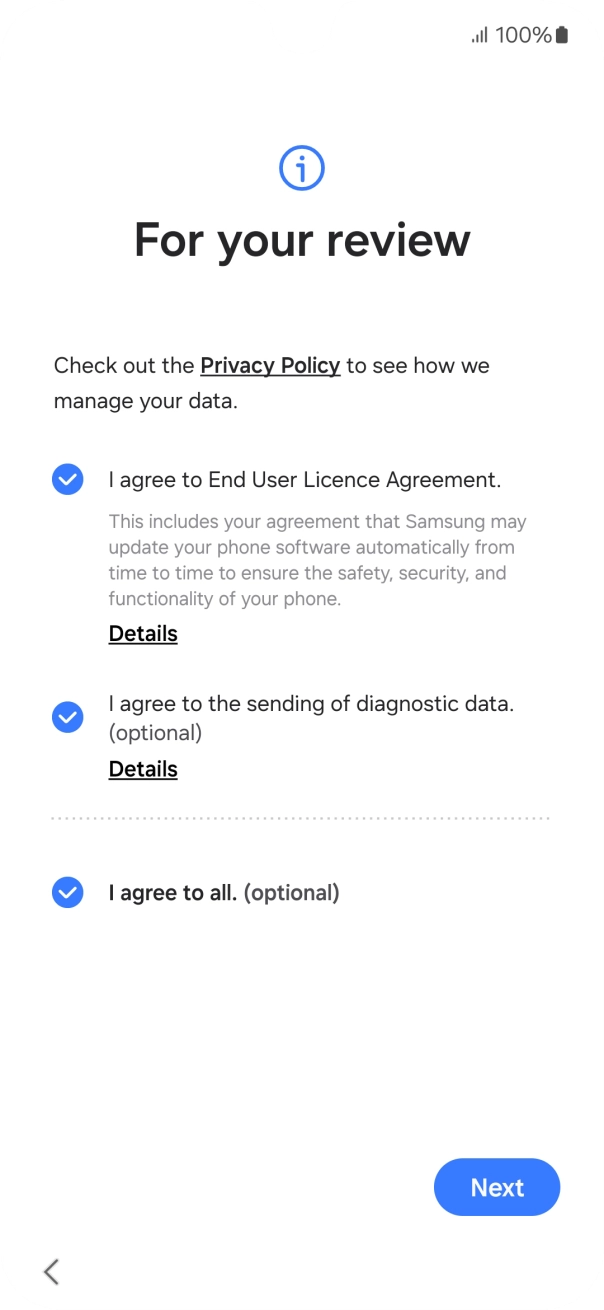
Task: Continue with the Next button
Action: pos(497,1187)
